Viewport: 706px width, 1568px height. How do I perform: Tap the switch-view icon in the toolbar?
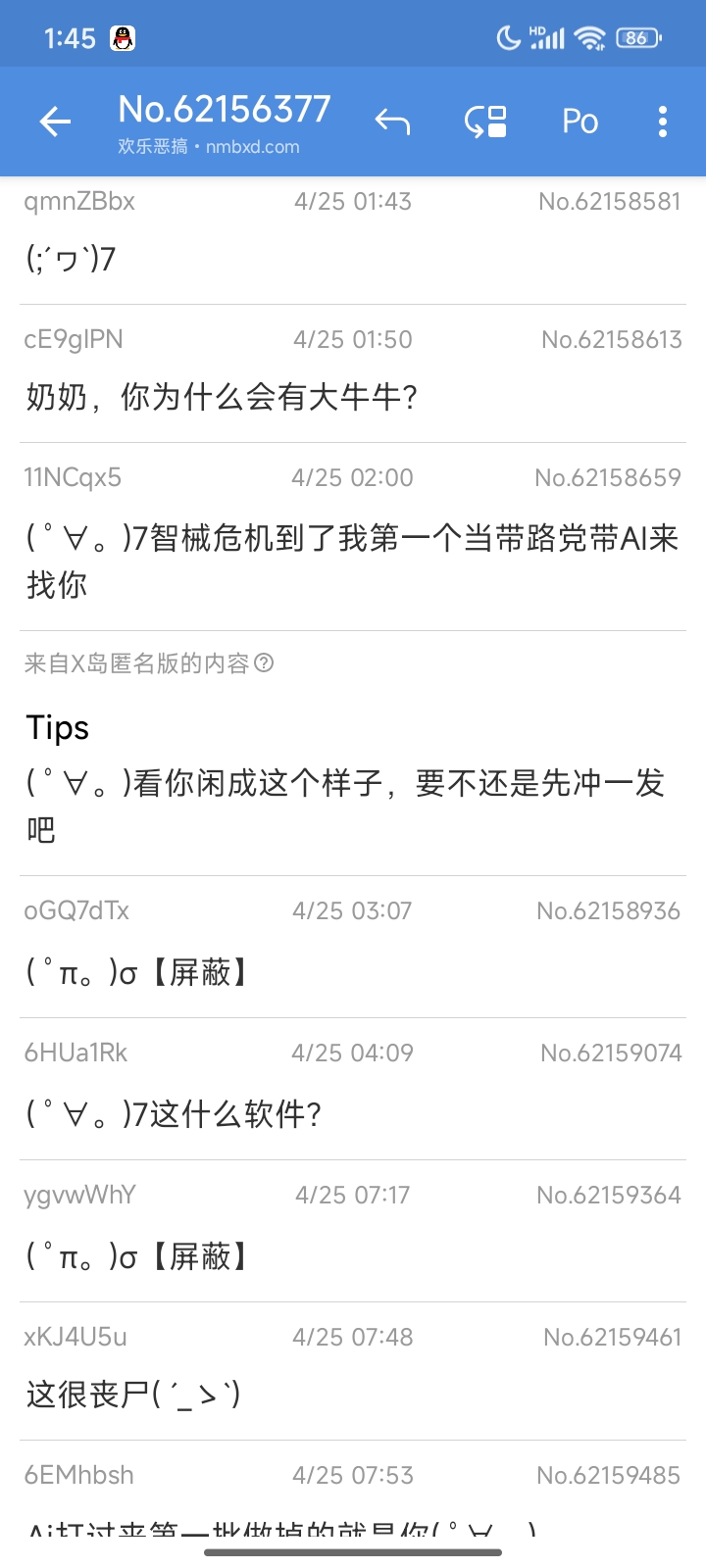pos(485,122)
